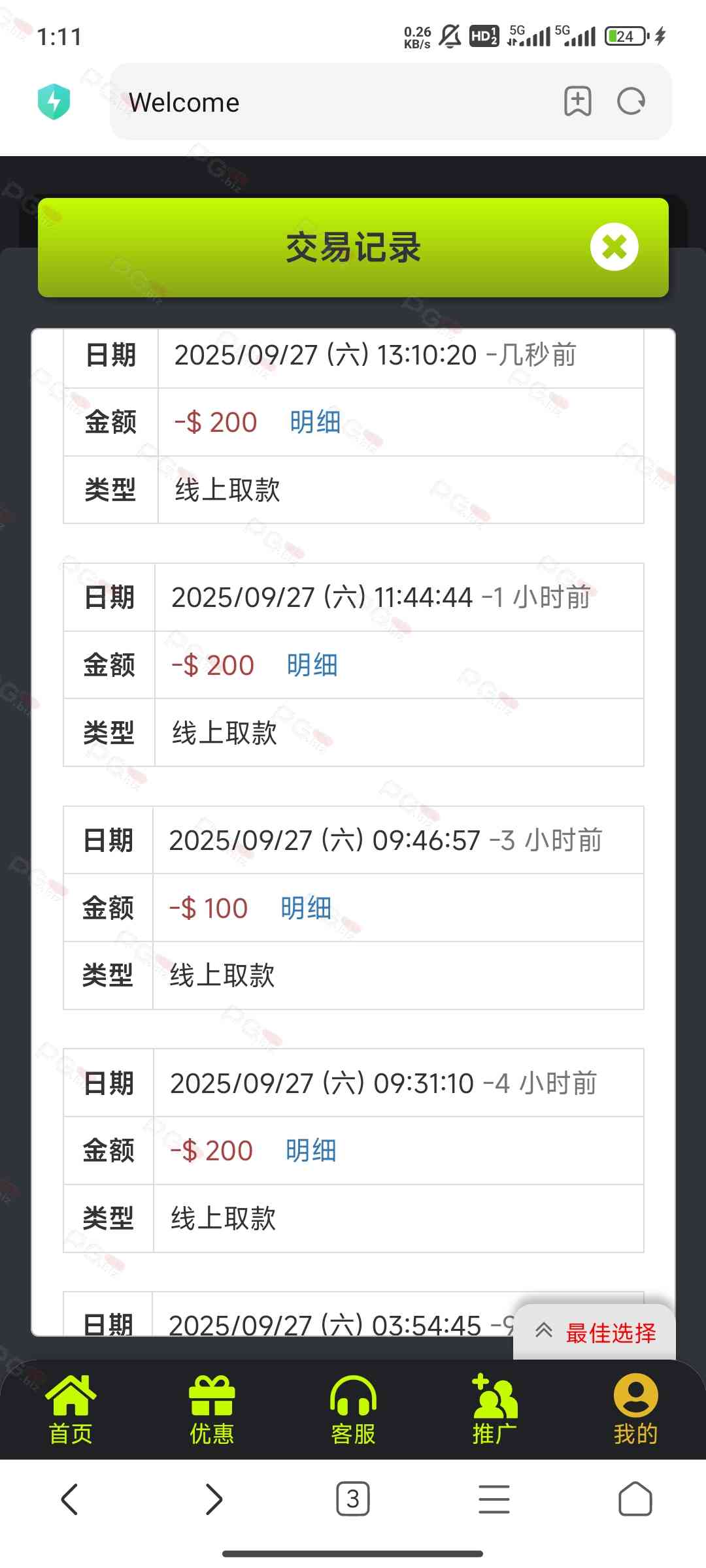
Task: Go to the browser home page
Action: click(x=635, y=1499)
